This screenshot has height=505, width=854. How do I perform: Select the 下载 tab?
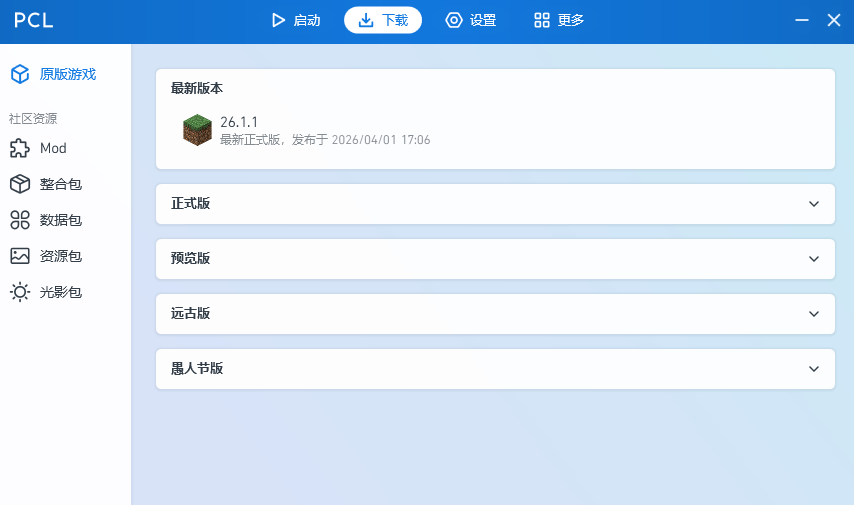point(383,20)
